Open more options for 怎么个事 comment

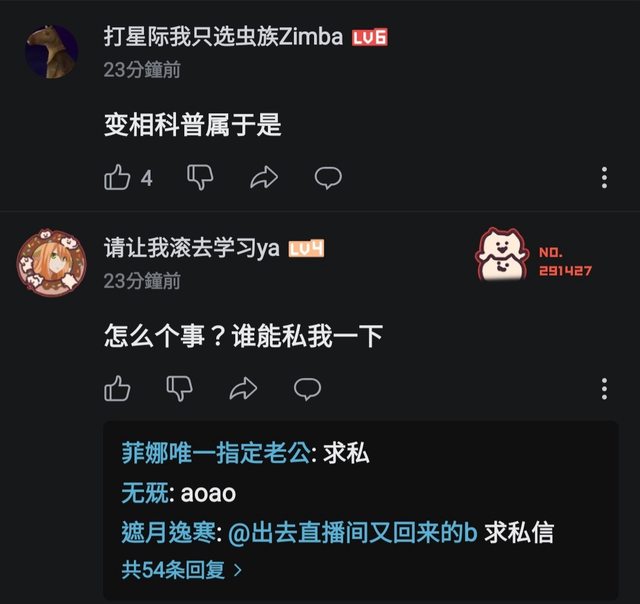(x=604, y=388)
